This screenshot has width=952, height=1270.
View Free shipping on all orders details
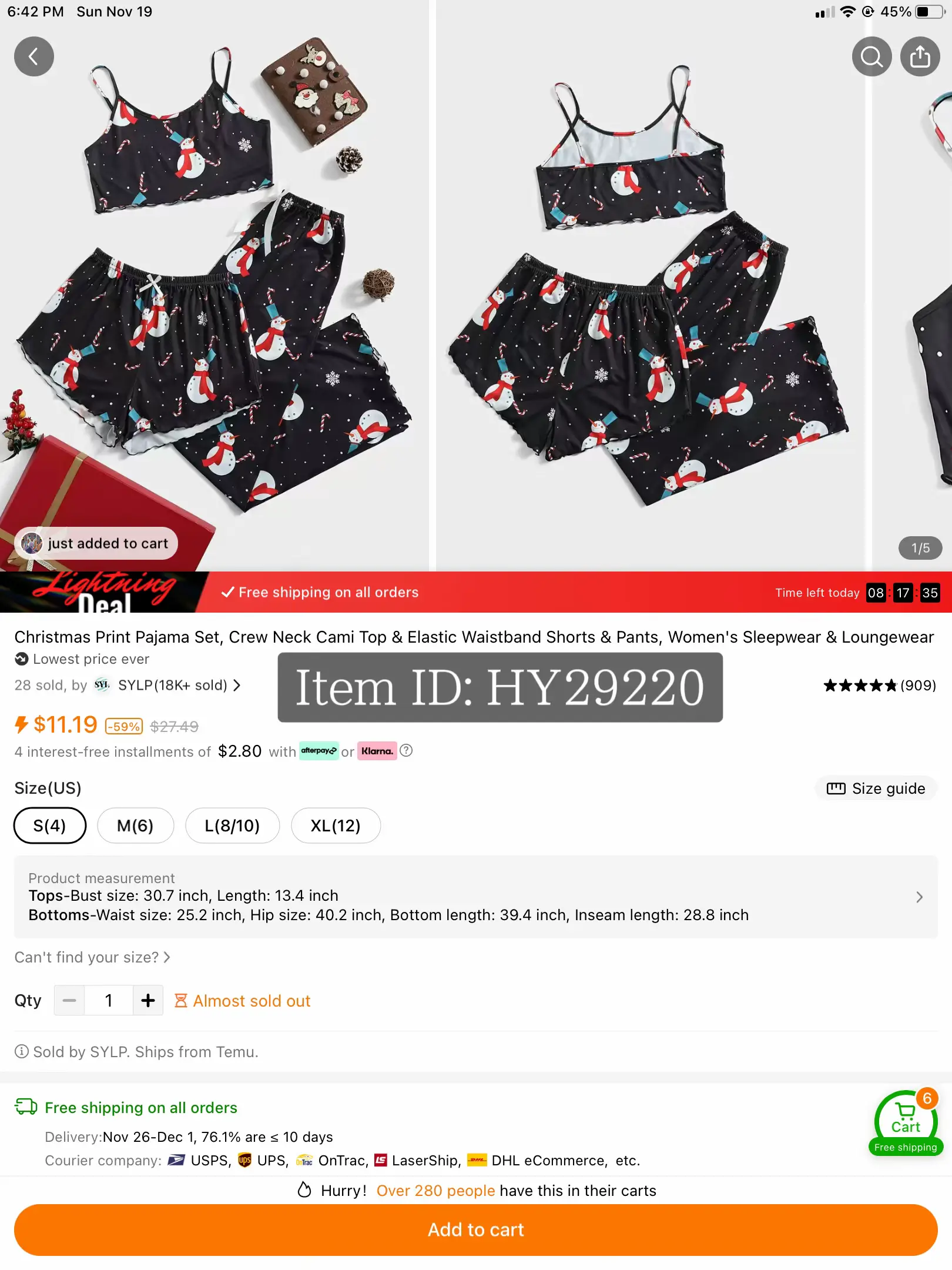[141, 1108]
